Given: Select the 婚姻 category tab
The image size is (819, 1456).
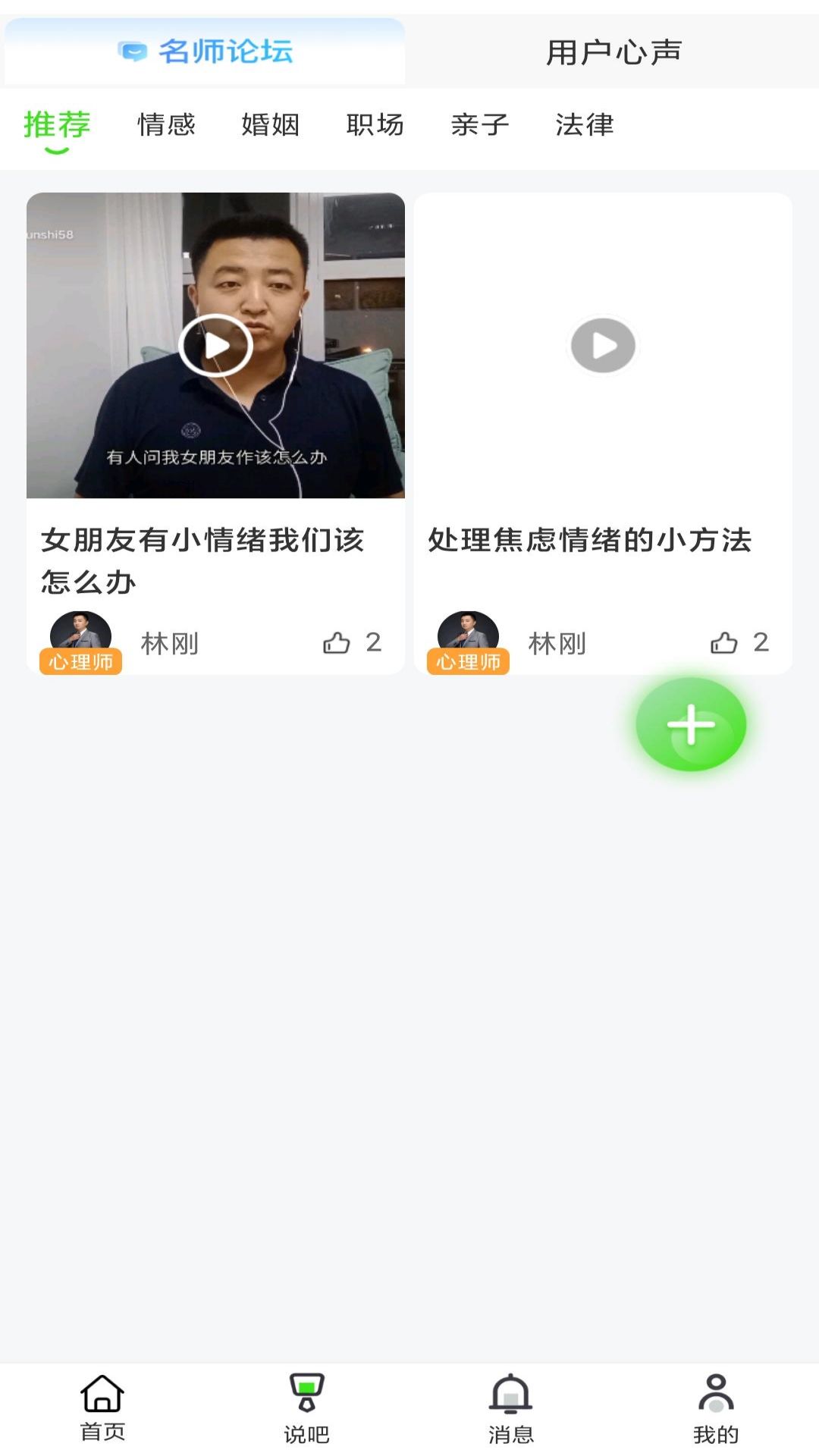Looking at the screenshot, I should click(271, 125).
